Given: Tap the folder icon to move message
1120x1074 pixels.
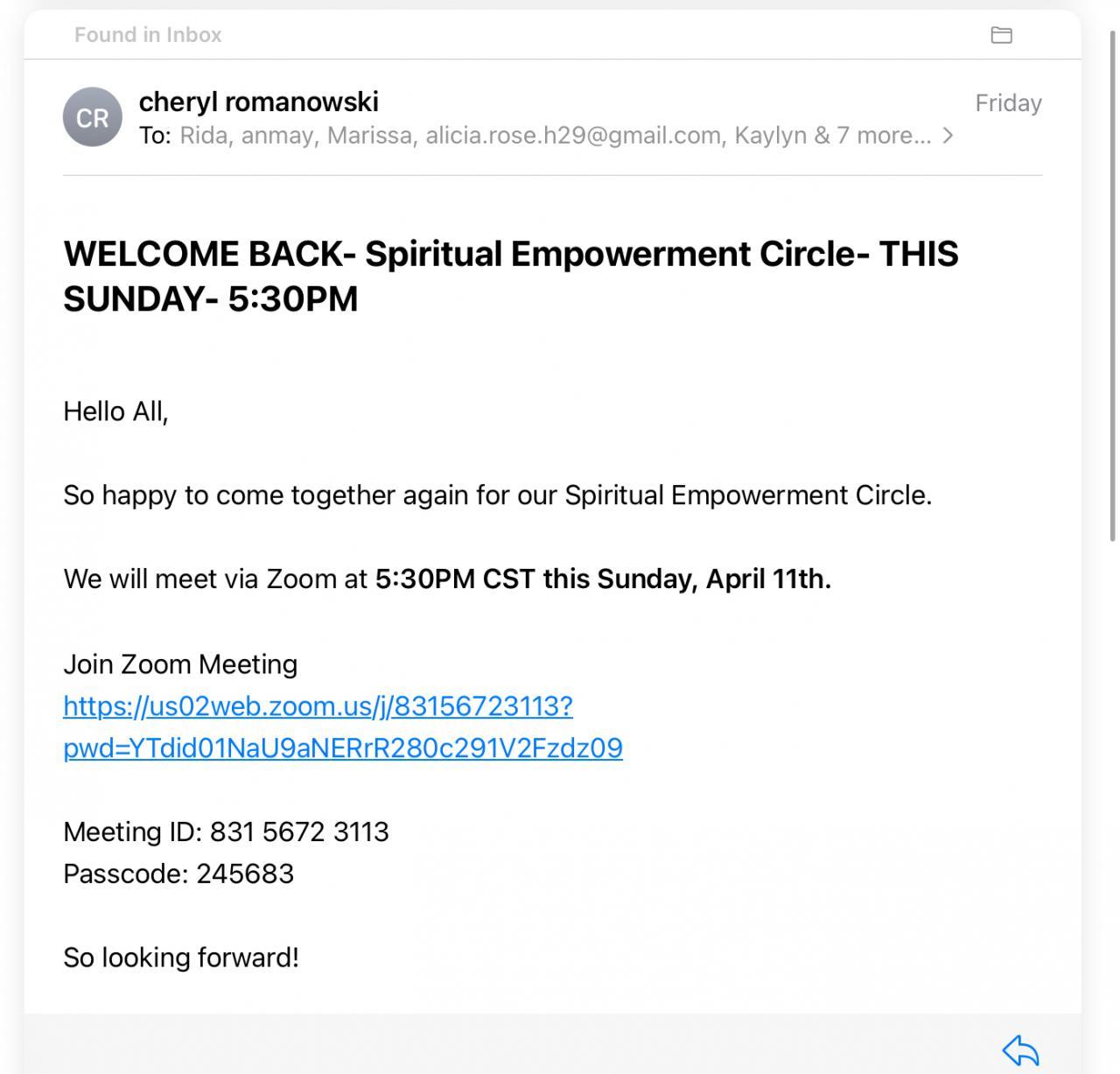Looking at the screenshot, I should 1001,35.
